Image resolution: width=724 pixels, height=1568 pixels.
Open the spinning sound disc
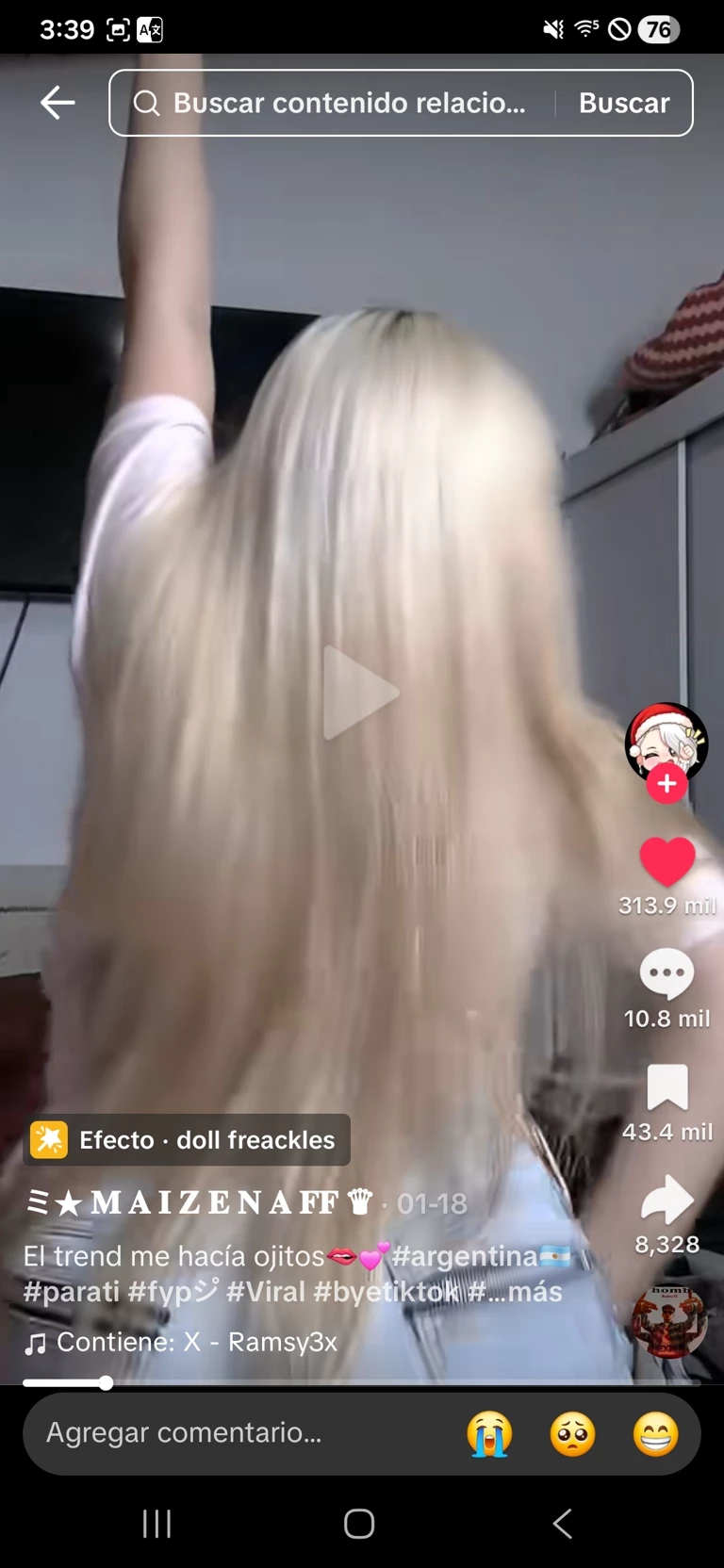coord(668,1321)
